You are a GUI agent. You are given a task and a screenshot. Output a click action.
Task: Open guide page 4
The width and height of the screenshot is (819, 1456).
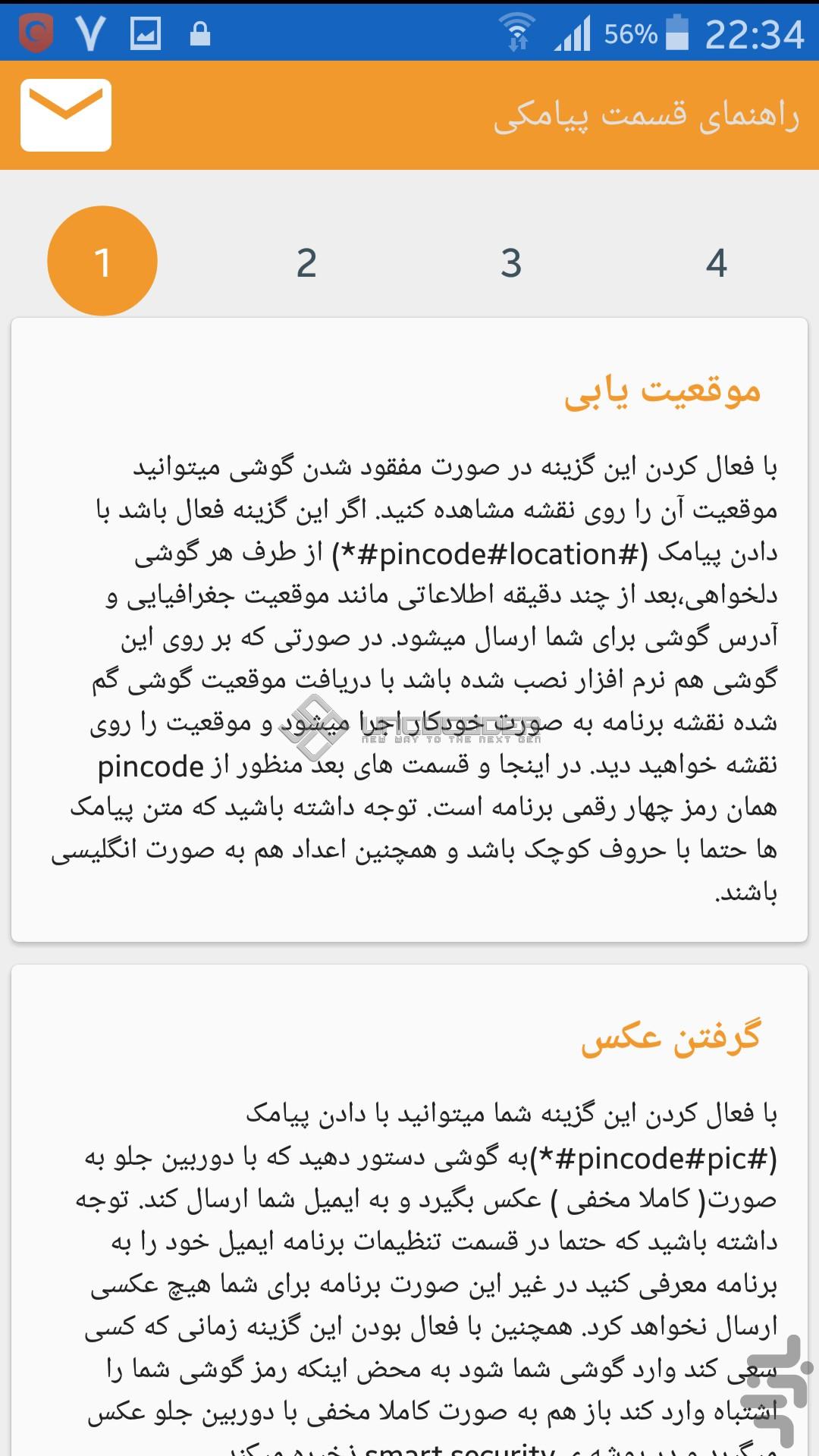[x=717, y=263]
